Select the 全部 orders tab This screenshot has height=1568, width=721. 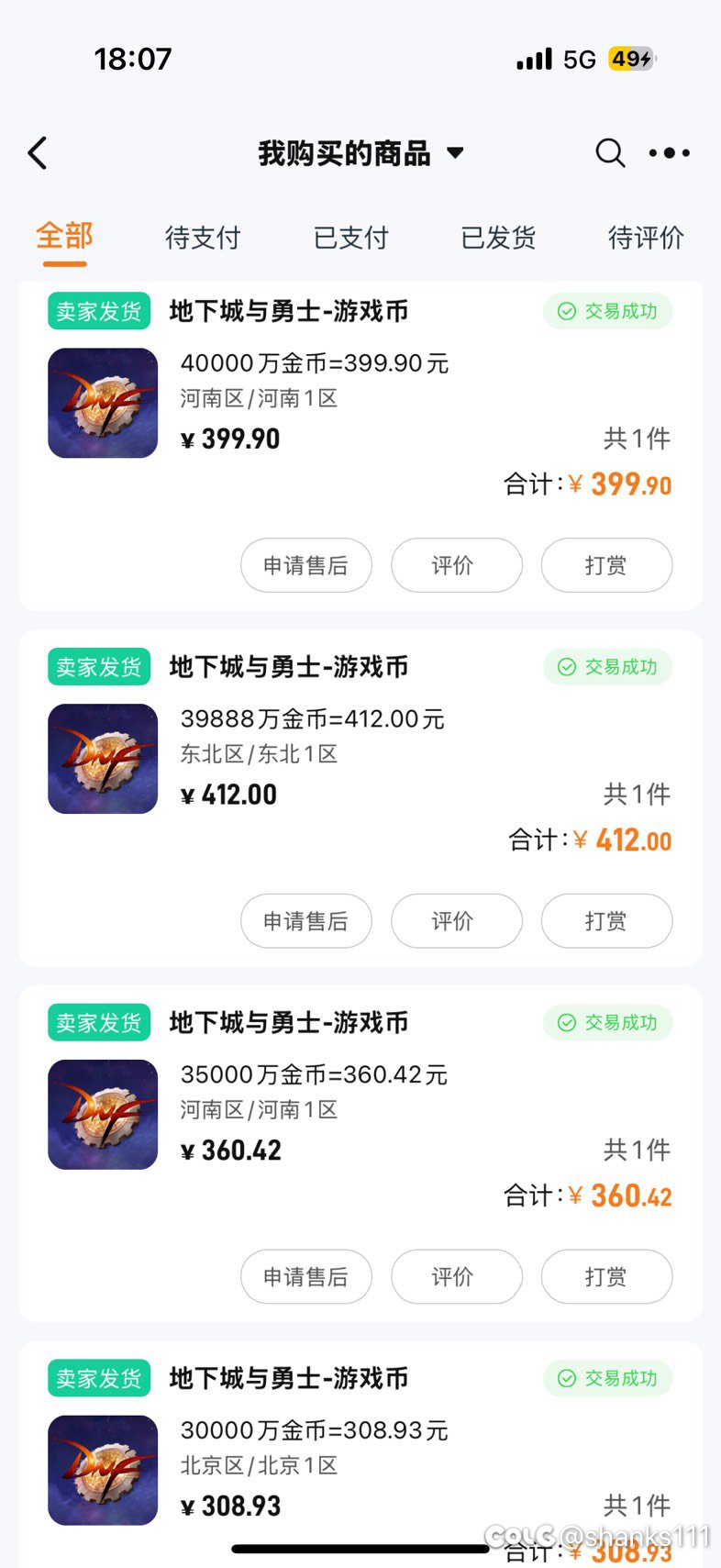(x=64, y=237)
